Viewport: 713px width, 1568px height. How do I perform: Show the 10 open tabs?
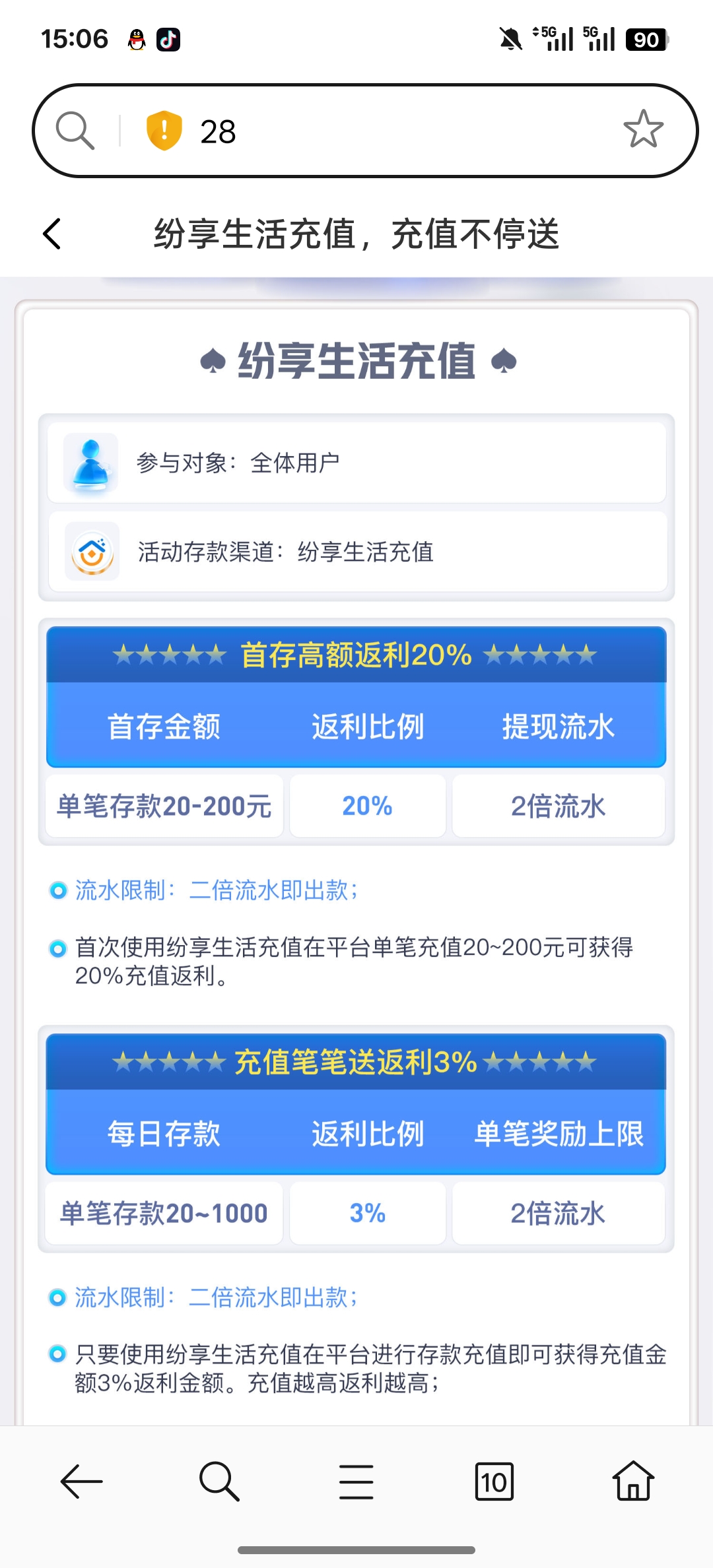point(494,1482)
